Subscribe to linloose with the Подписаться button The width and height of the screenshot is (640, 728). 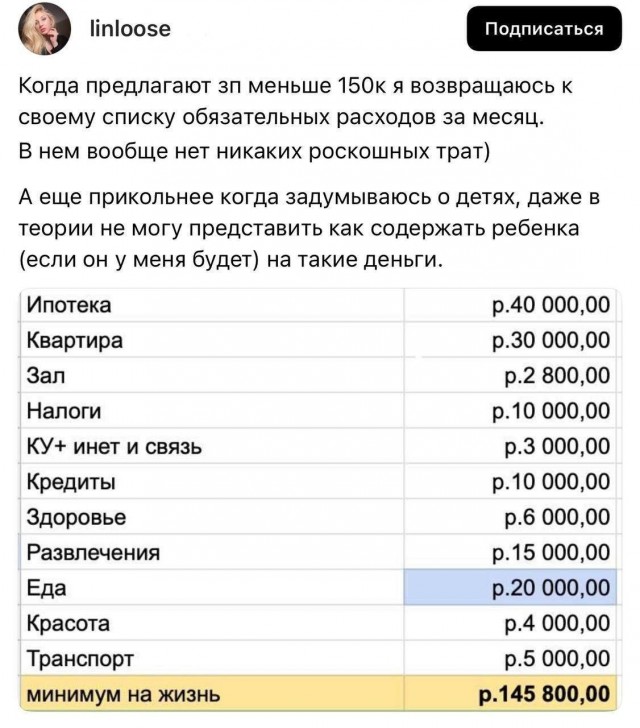pyautogui.click(x=544, y=29)
